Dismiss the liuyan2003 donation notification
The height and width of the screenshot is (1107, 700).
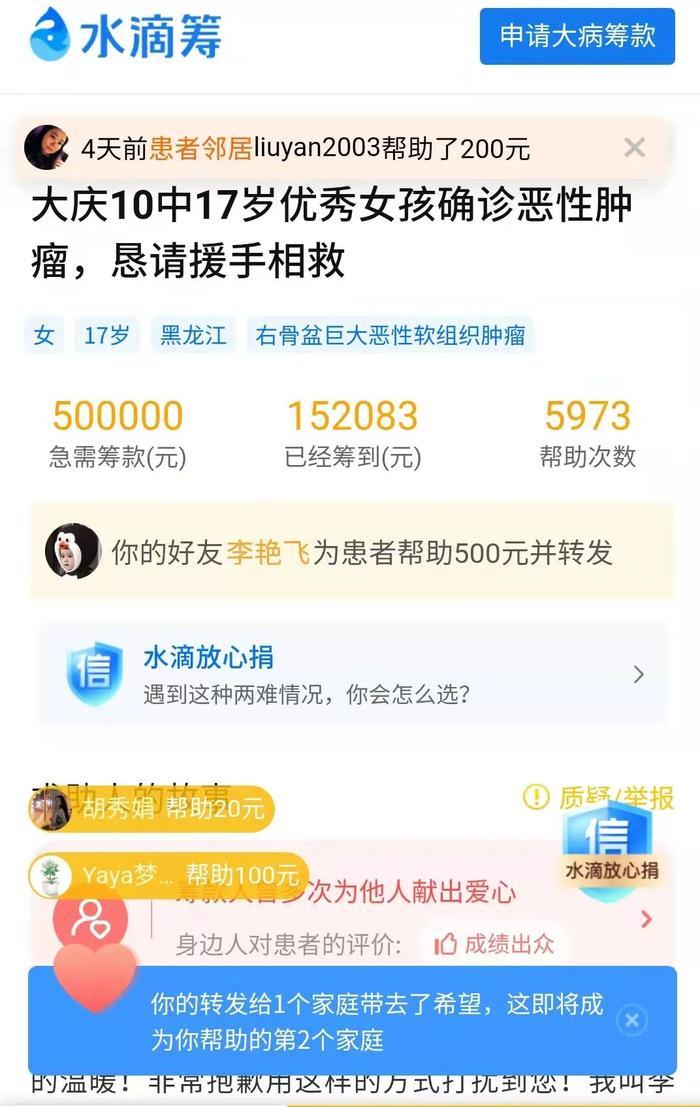634,148
